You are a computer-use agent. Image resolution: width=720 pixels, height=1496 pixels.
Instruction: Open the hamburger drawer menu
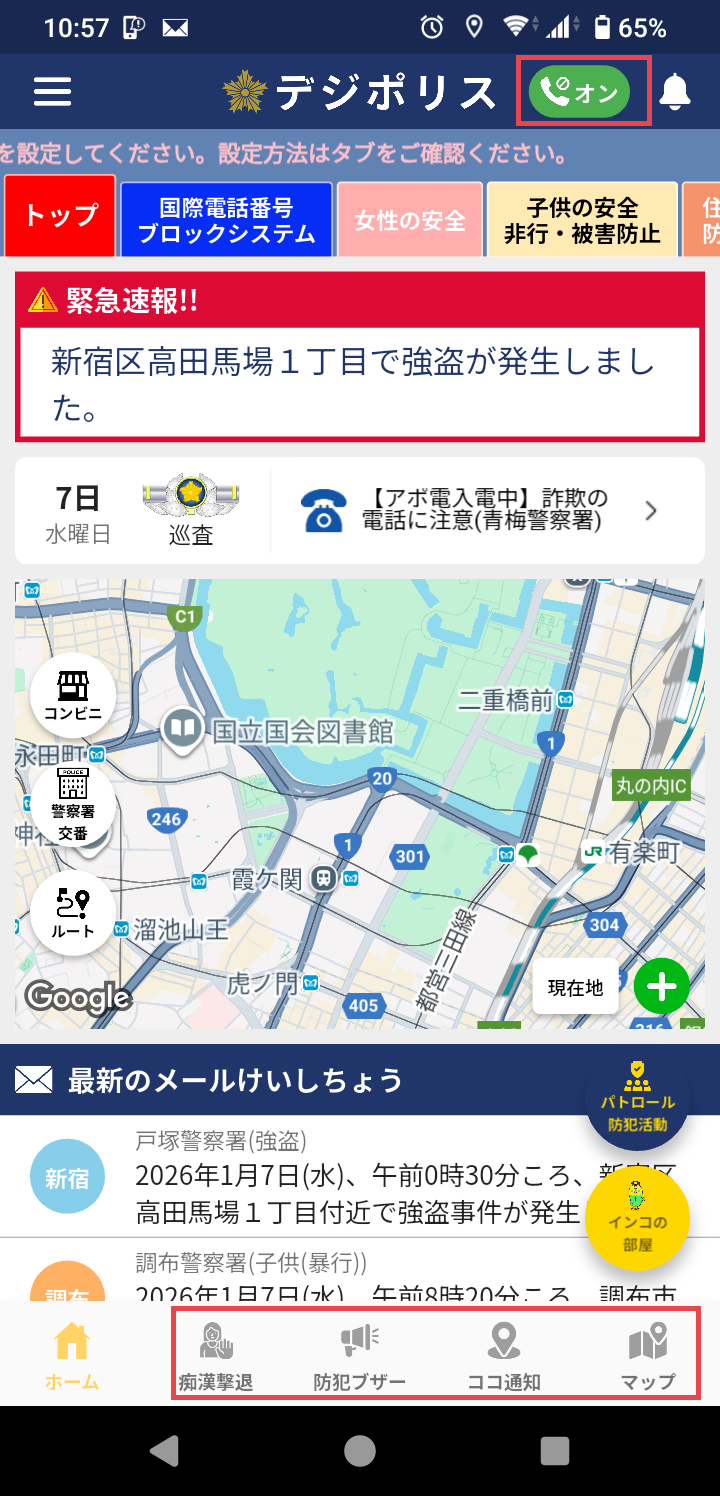52,92
